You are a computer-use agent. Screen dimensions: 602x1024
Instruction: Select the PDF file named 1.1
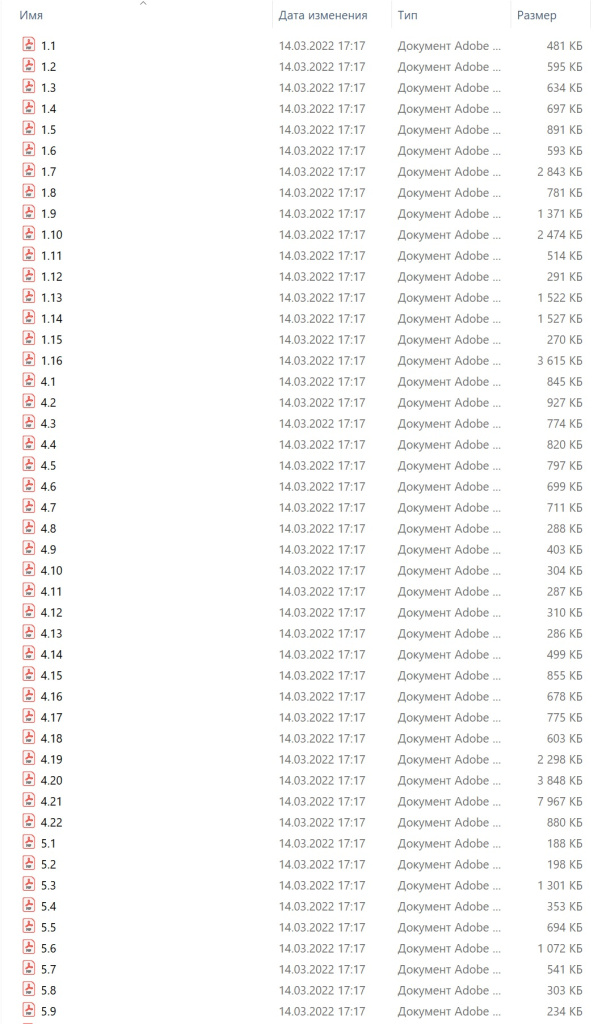48,46
